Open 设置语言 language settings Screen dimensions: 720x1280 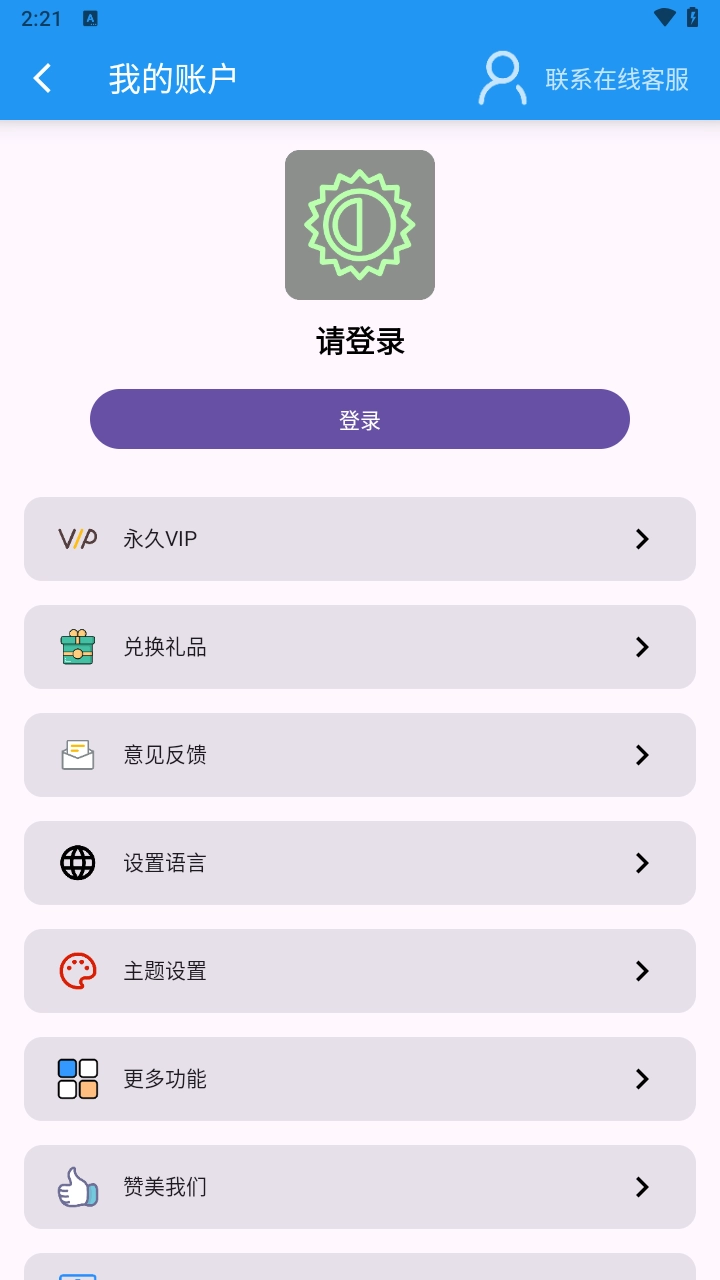(x=360, y=863)
